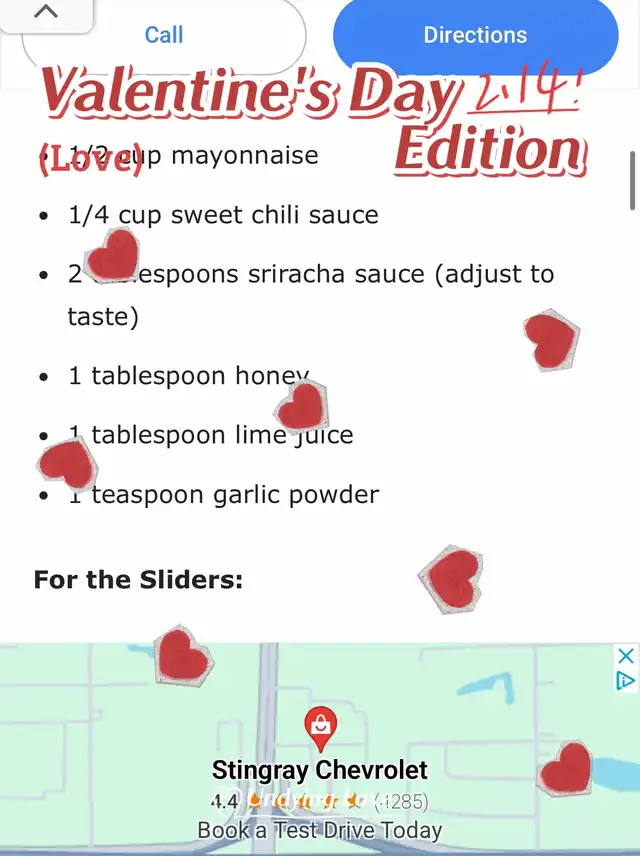The width and height of the screenshot is (640, 856).
Task: Open the Stingray Chevrolet map ad
Action: [x=320, y=770]
